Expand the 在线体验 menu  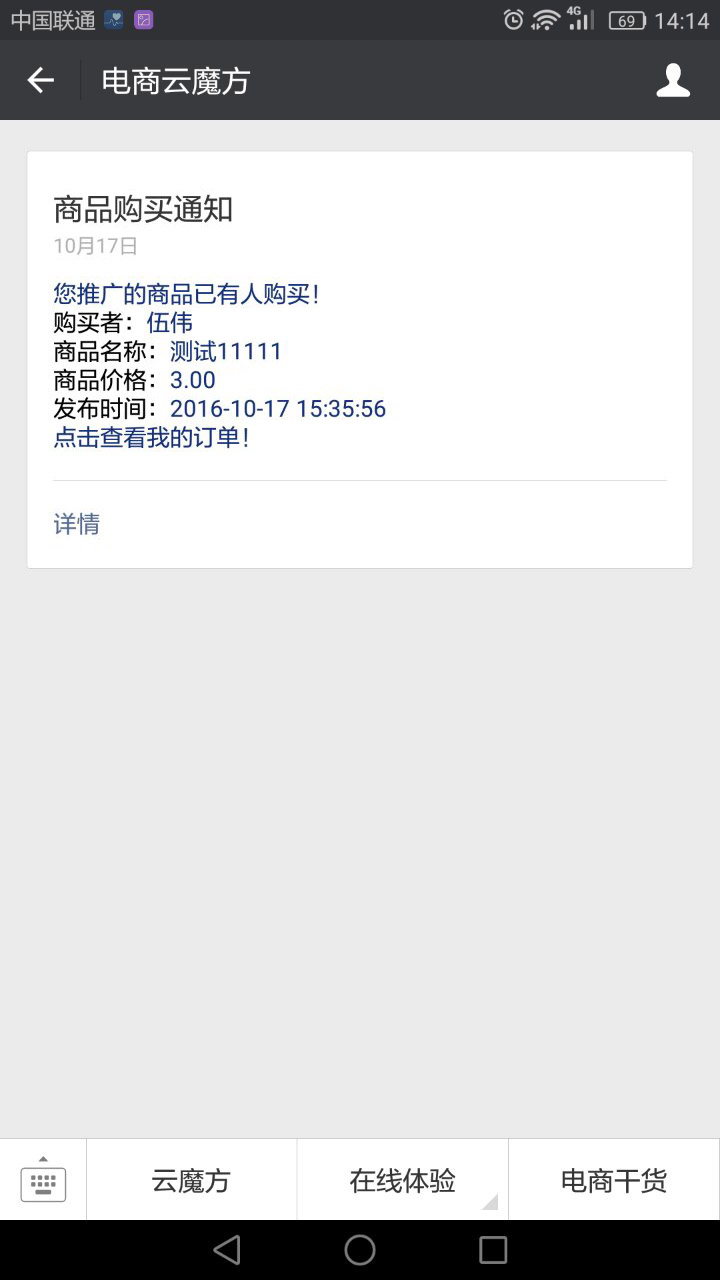[x=402, y=1181]
